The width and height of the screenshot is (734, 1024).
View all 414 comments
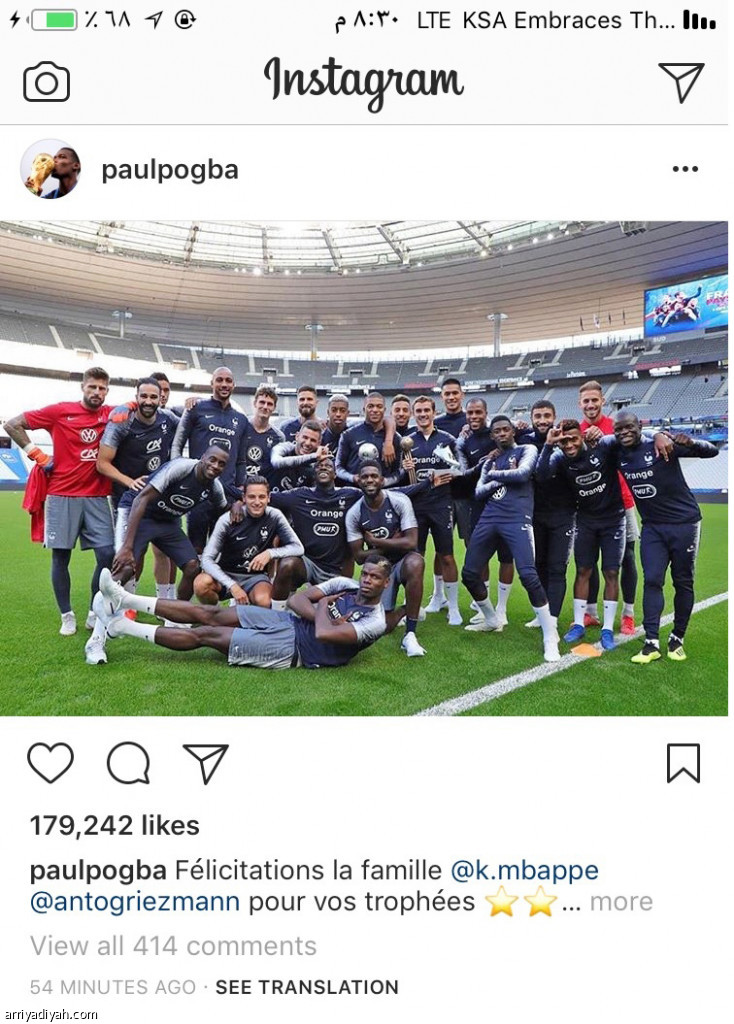pyautogui.click(x=173, y=946)
